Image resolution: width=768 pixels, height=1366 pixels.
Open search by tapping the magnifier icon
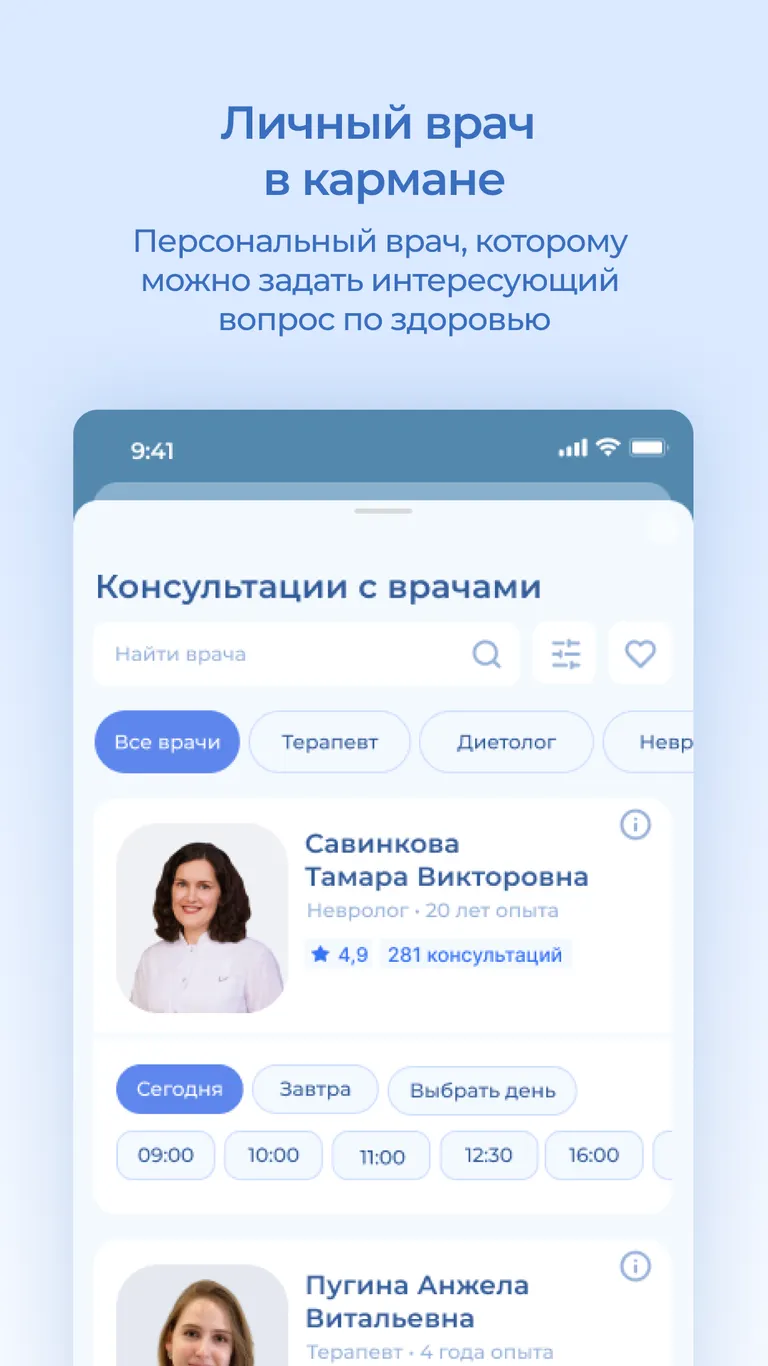(487, 654)
